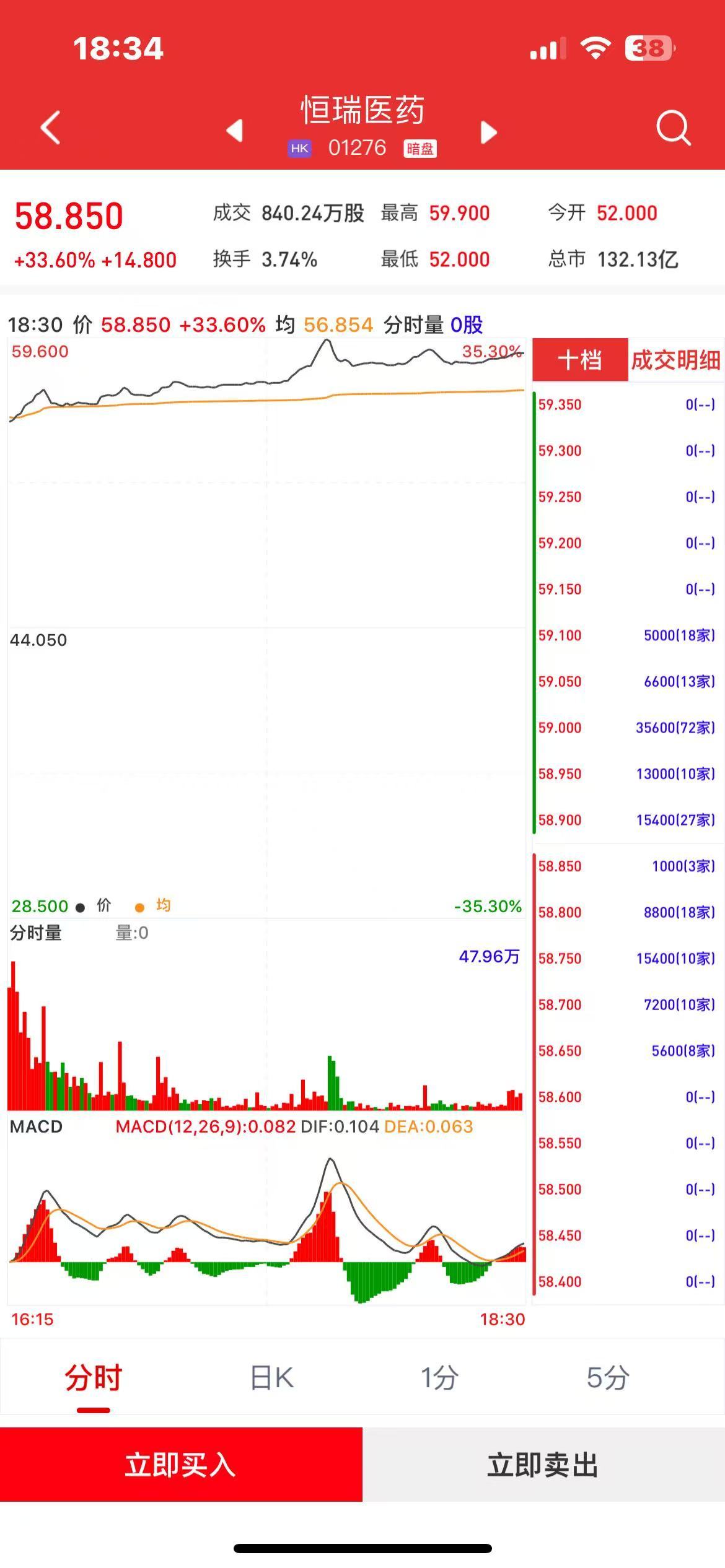Switch to the 日K chart
This screenshot has height=1568, width=725.
pos(271,1378)
